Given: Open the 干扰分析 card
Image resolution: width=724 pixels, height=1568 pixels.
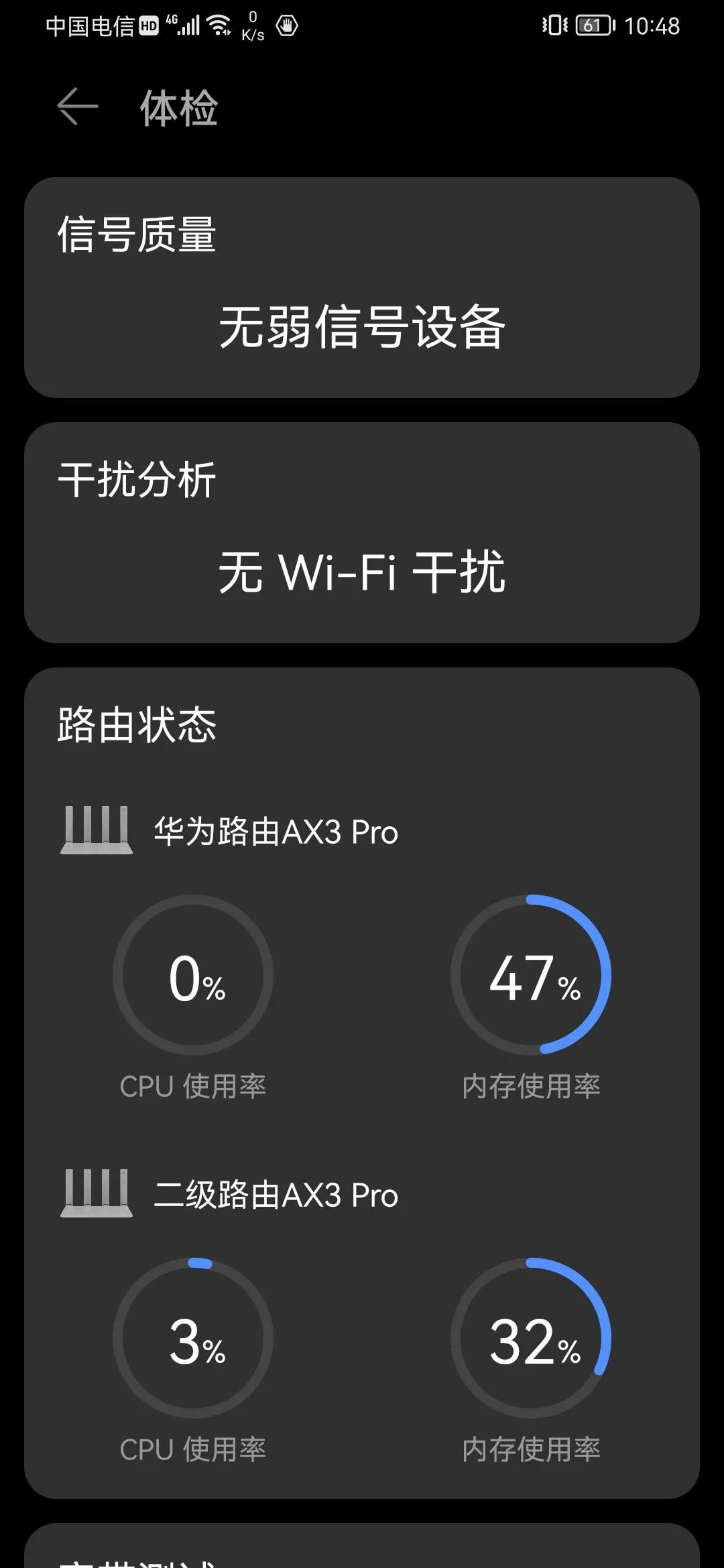Looking at the screenshot, I should pyautogui.click(x=362, y=533).
